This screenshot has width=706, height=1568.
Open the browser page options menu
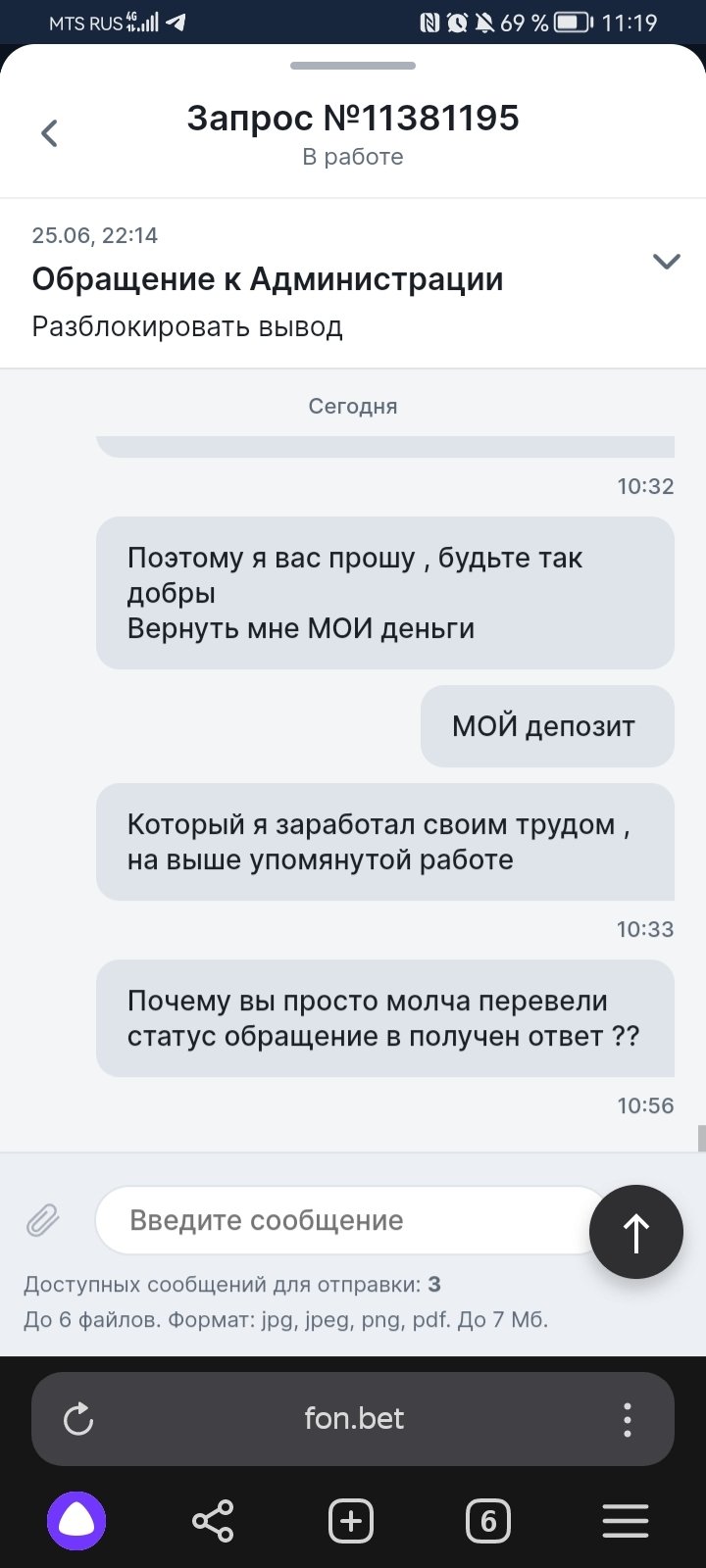click(627, 1418)
